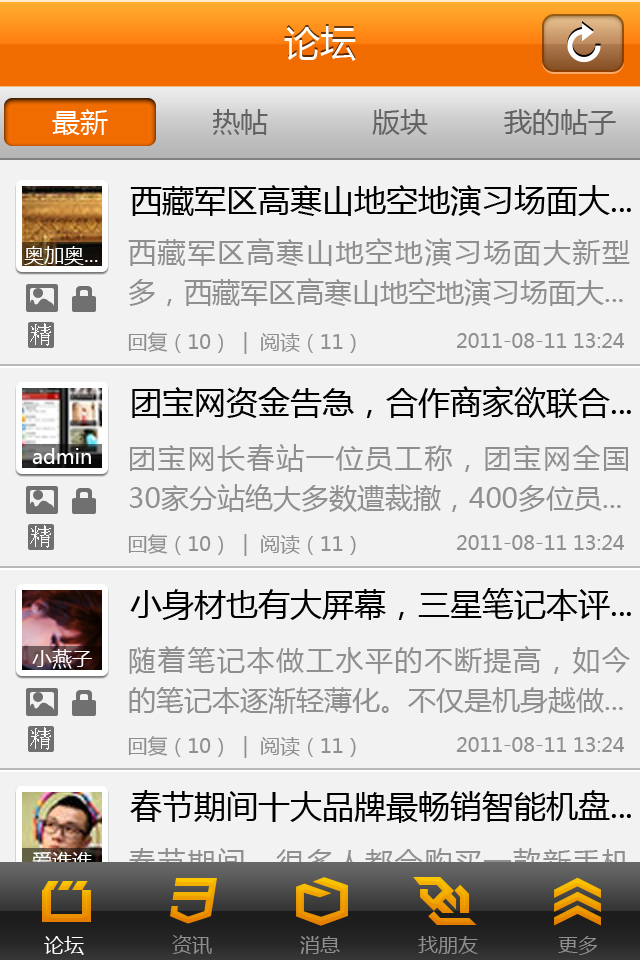This screenshot has height=960, width=640.
Task: Go to the 消息 bottom tab
Action: (320, 915)
